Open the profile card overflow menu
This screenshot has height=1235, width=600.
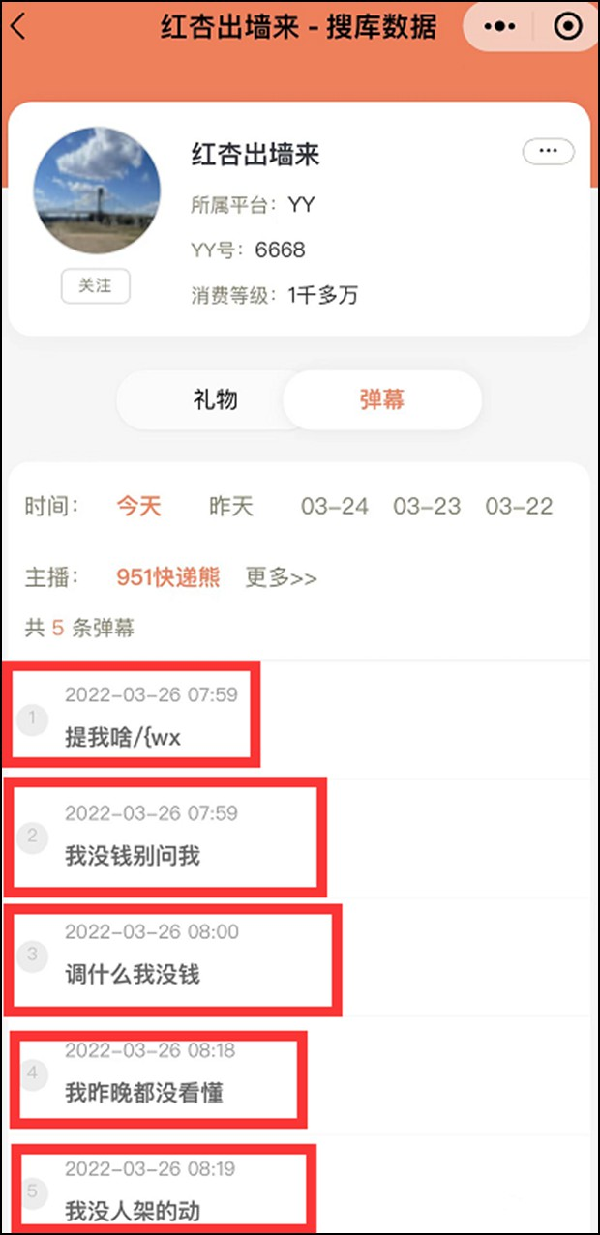tap(548, 151)
